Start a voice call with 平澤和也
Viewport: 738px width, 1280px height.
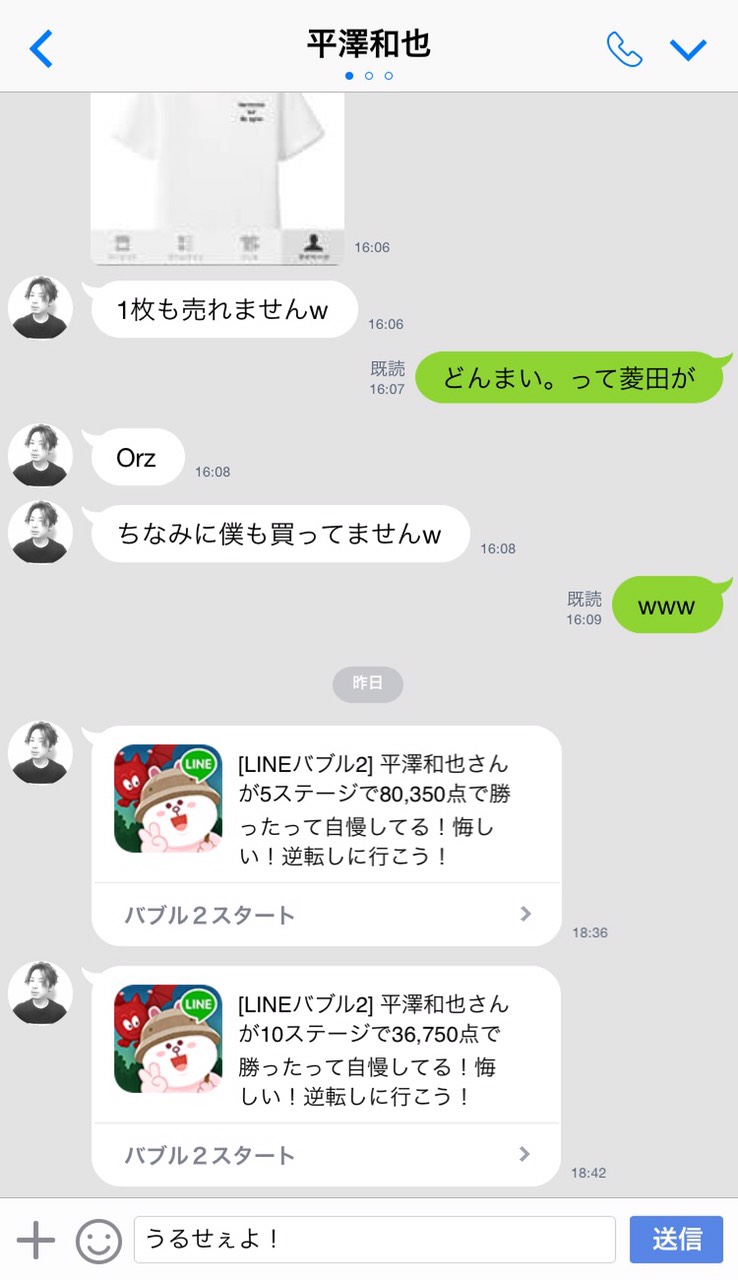(624, 48)
